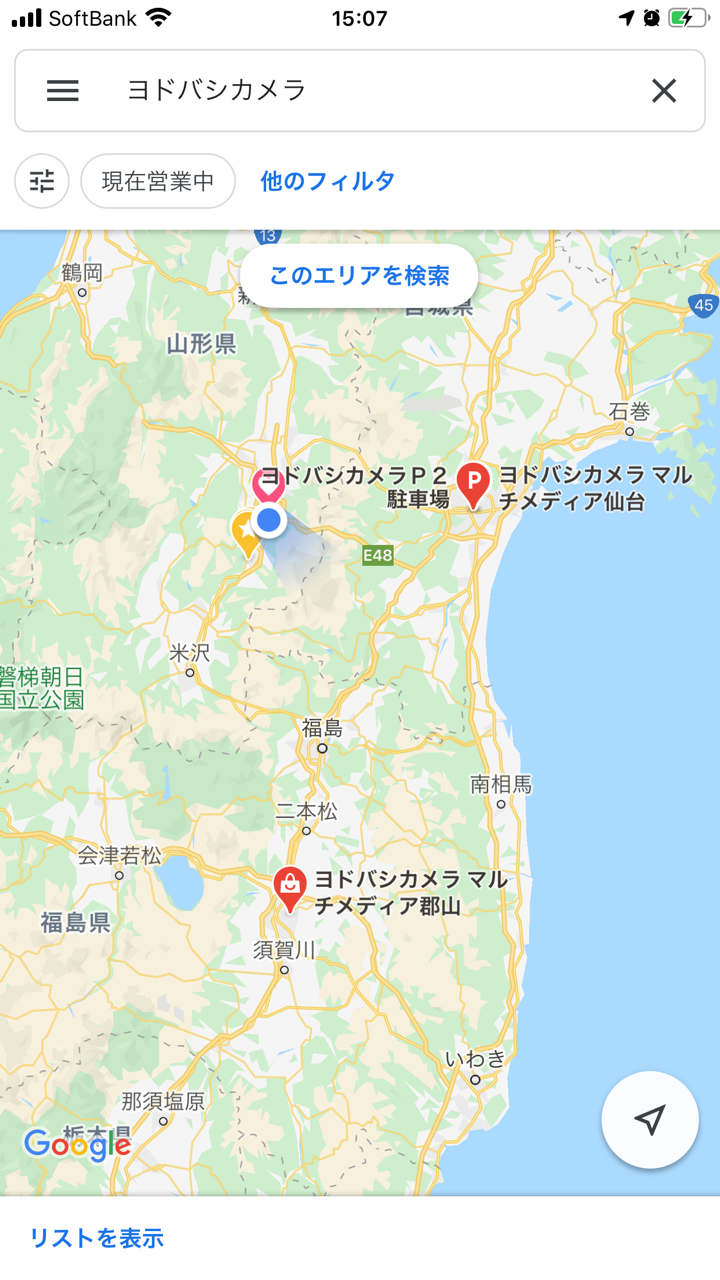Clear the ヨドバシカメラ search query
The image size is (720, 1280).
664,91
